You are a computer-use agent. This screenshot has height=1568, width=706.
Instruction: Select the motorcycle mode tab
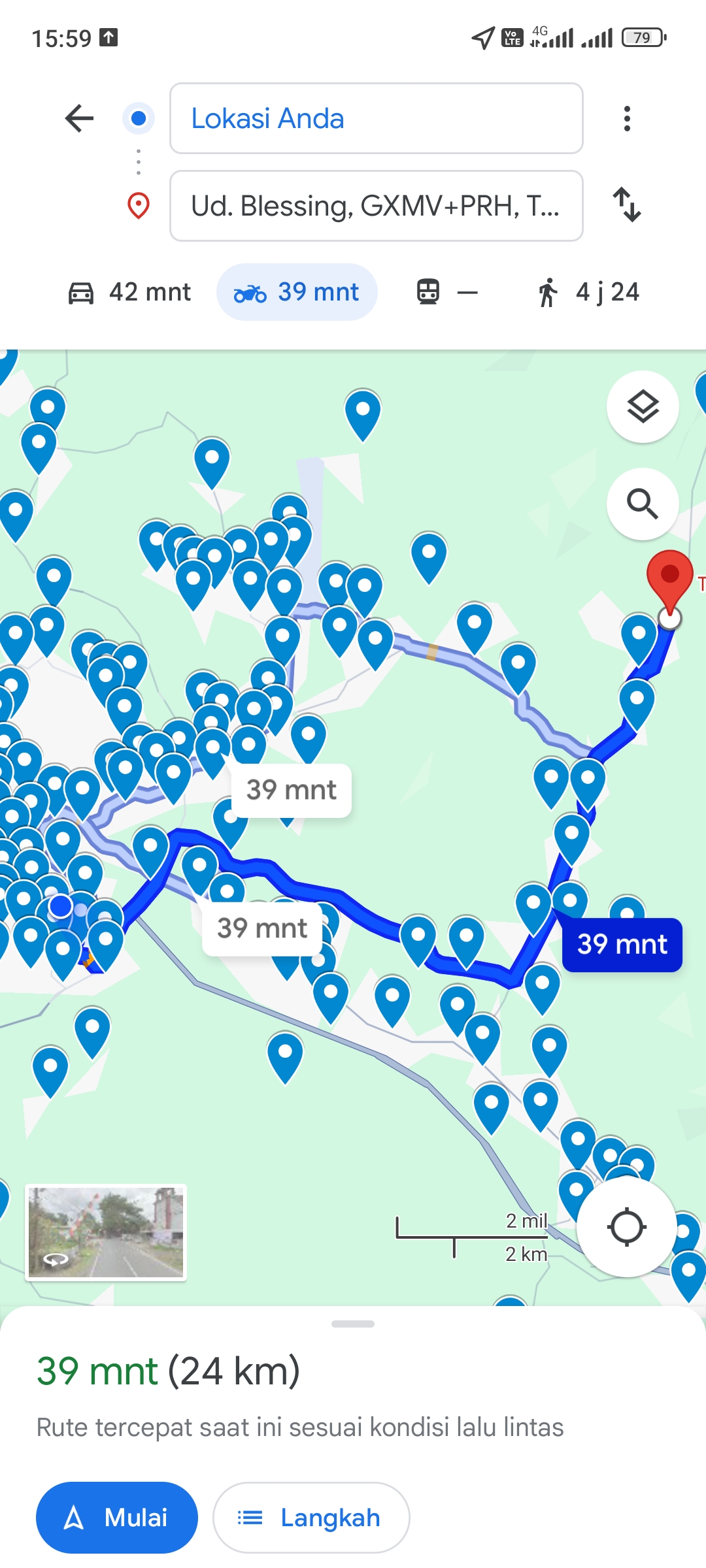(x=297, y=292)
